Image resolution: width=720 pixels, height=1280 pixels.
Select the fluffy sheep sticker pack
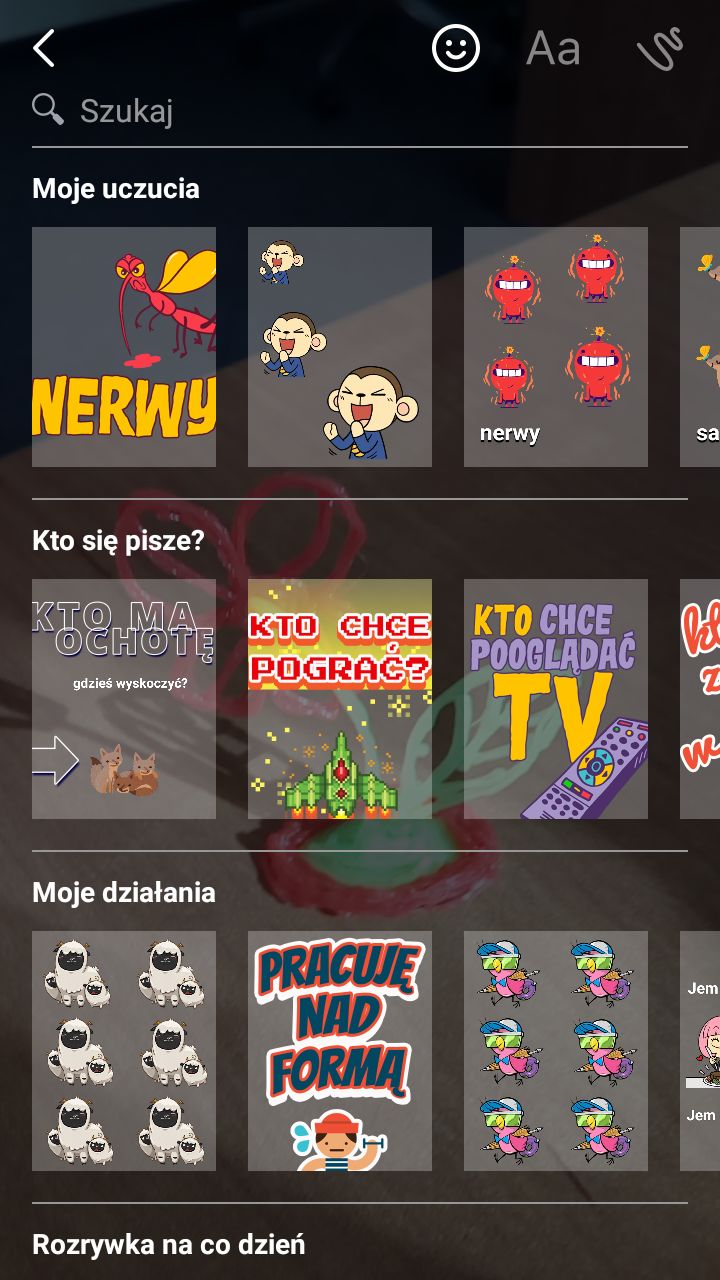[x=124, y=1051]
